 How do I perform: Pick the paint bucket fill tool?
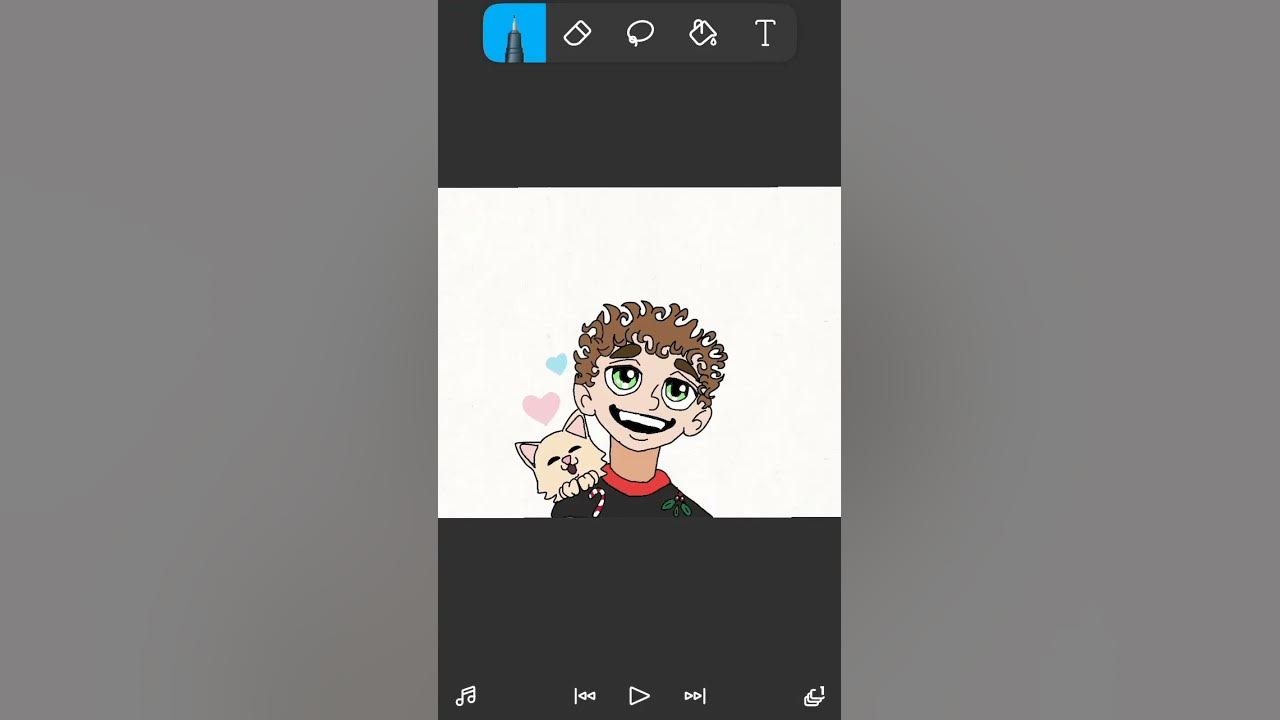703,33
